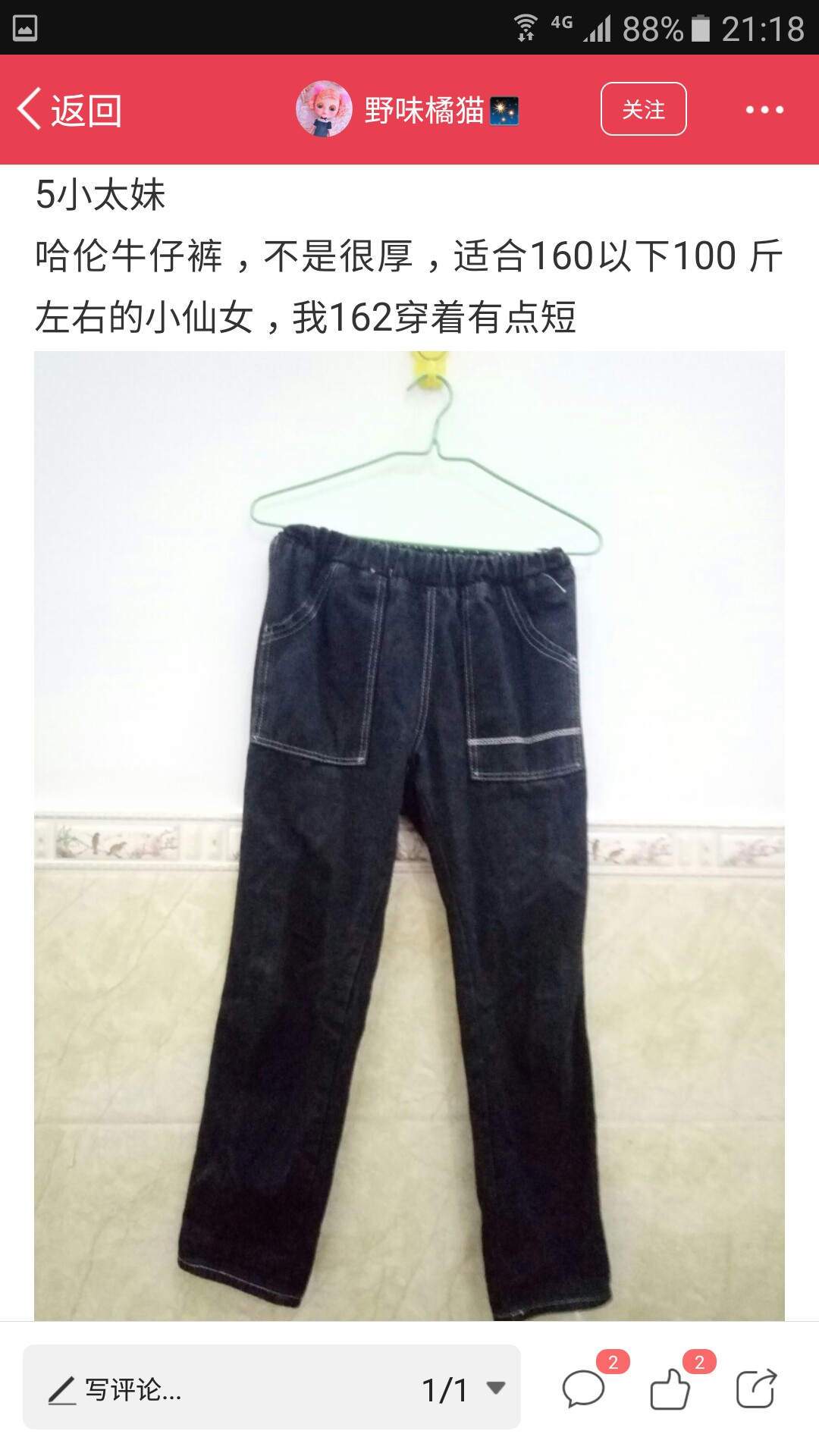Like this post with the thumbs-up
This screenshot has height=1456, width=819.
670,1389
